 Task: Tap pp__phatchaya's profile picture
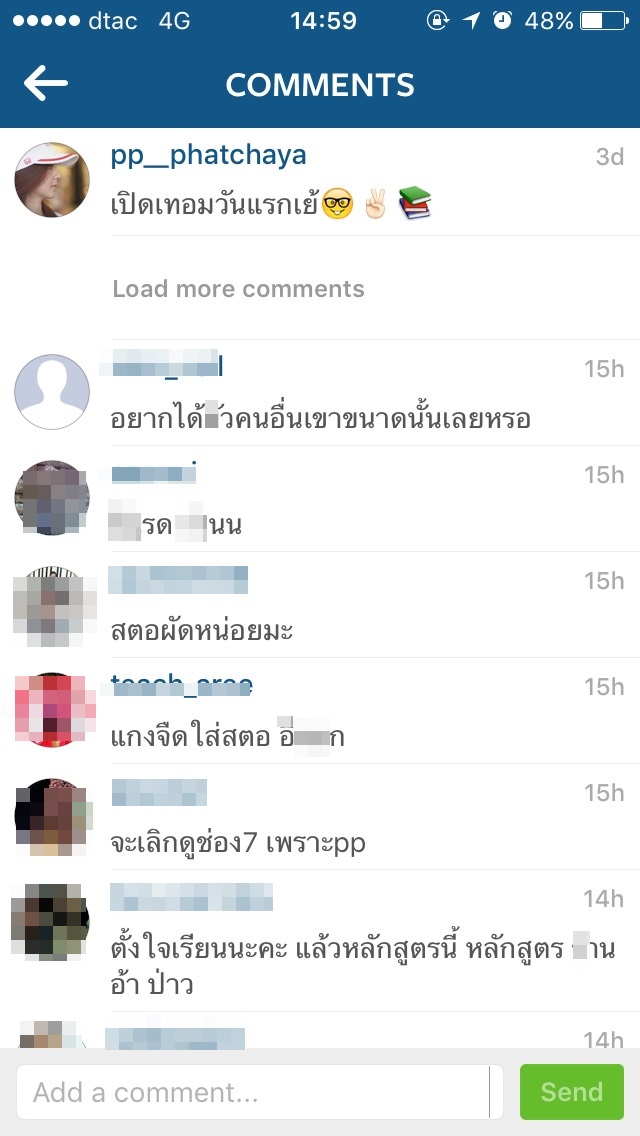point(52,180)
